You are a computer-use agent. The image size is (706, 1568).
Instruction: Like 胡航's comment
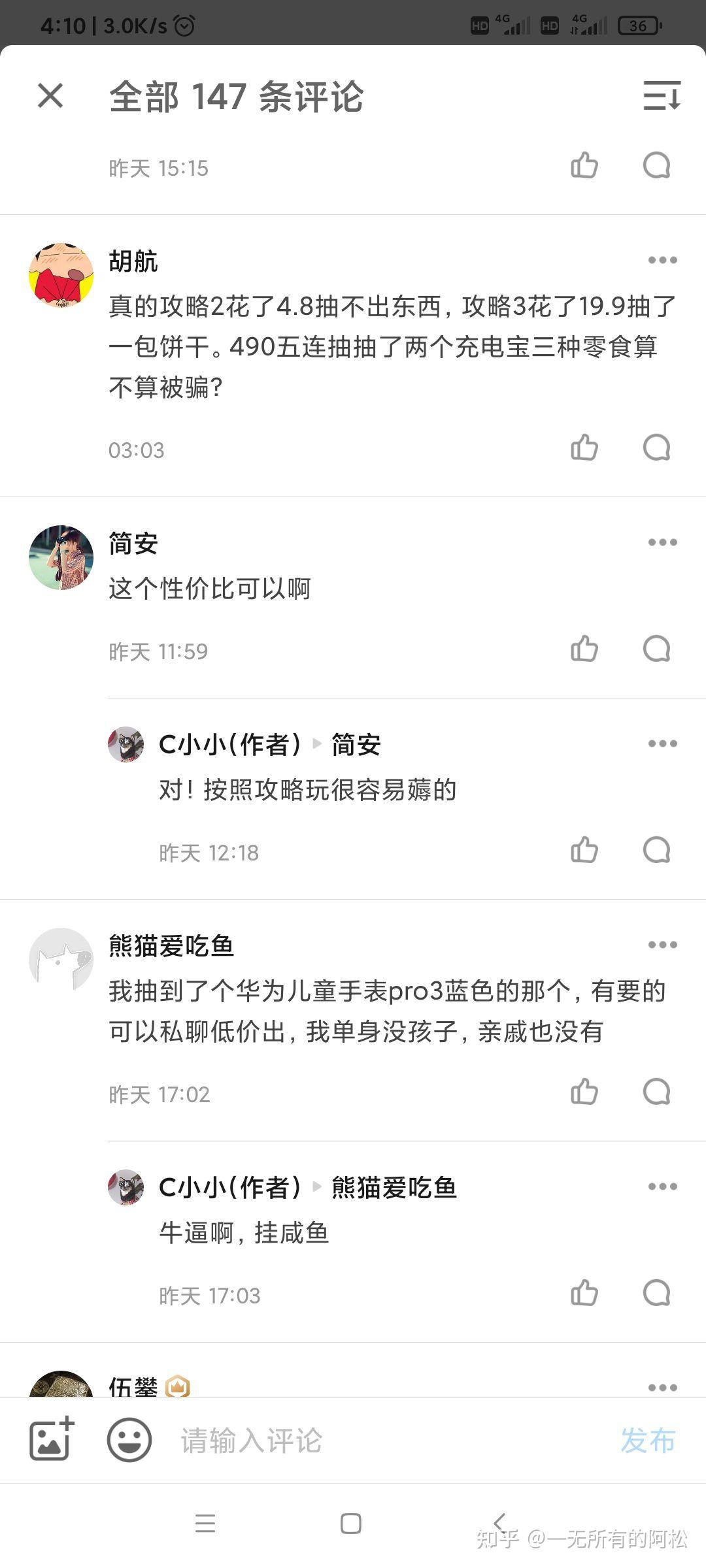coord(584,448)
